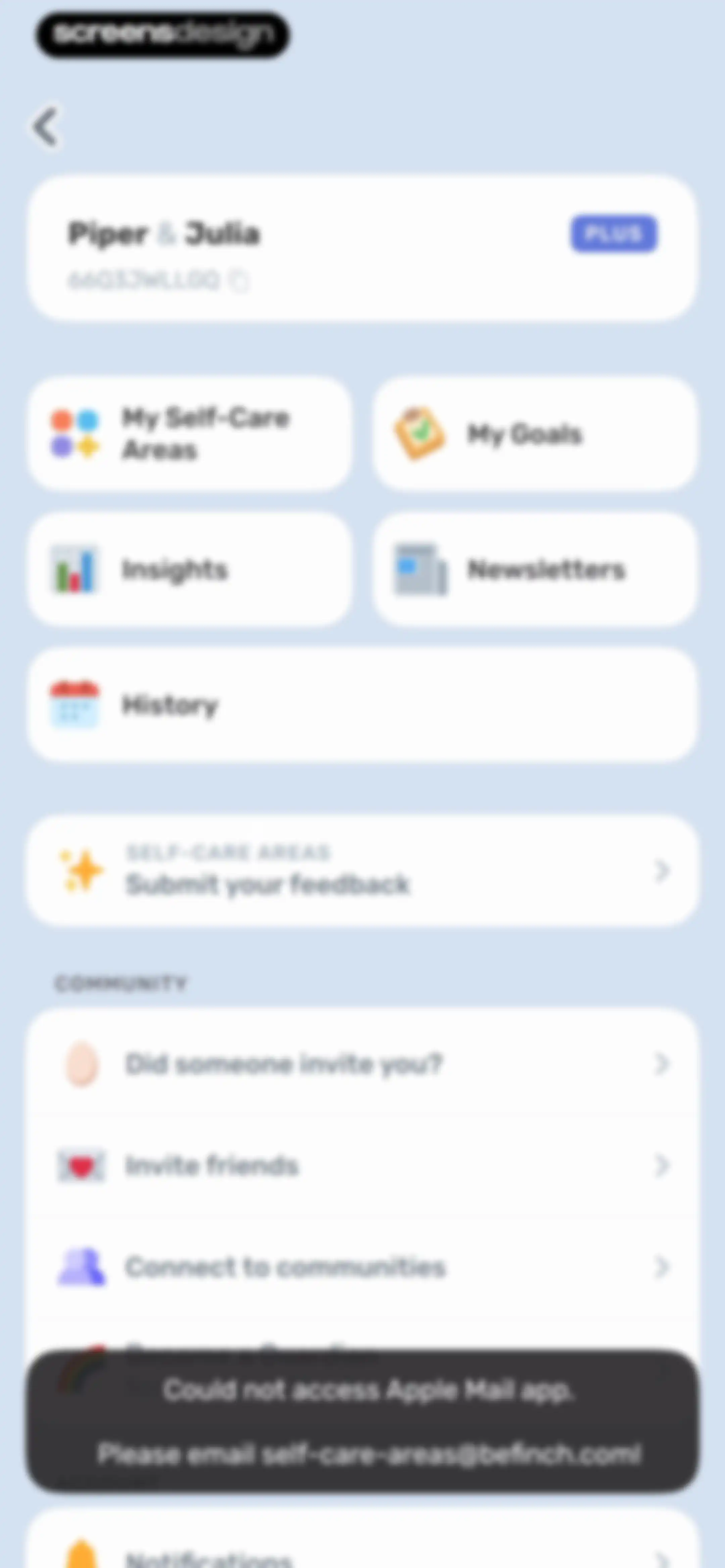The image size is (725, 1568).
Task: View Insights
Action: (190, 570)
